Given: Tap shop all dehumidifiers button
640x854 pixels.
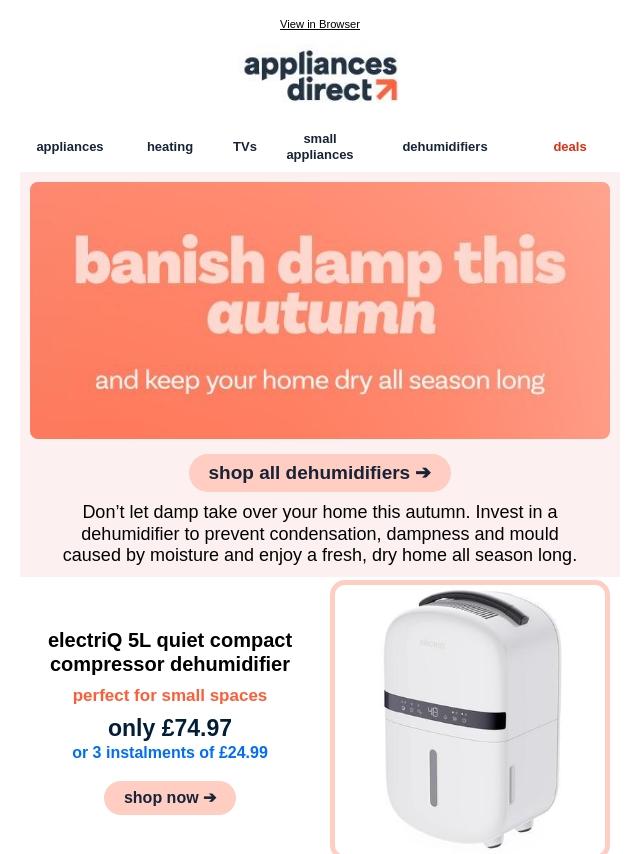Looking at the screenshot, I should (x=320, y=473).
